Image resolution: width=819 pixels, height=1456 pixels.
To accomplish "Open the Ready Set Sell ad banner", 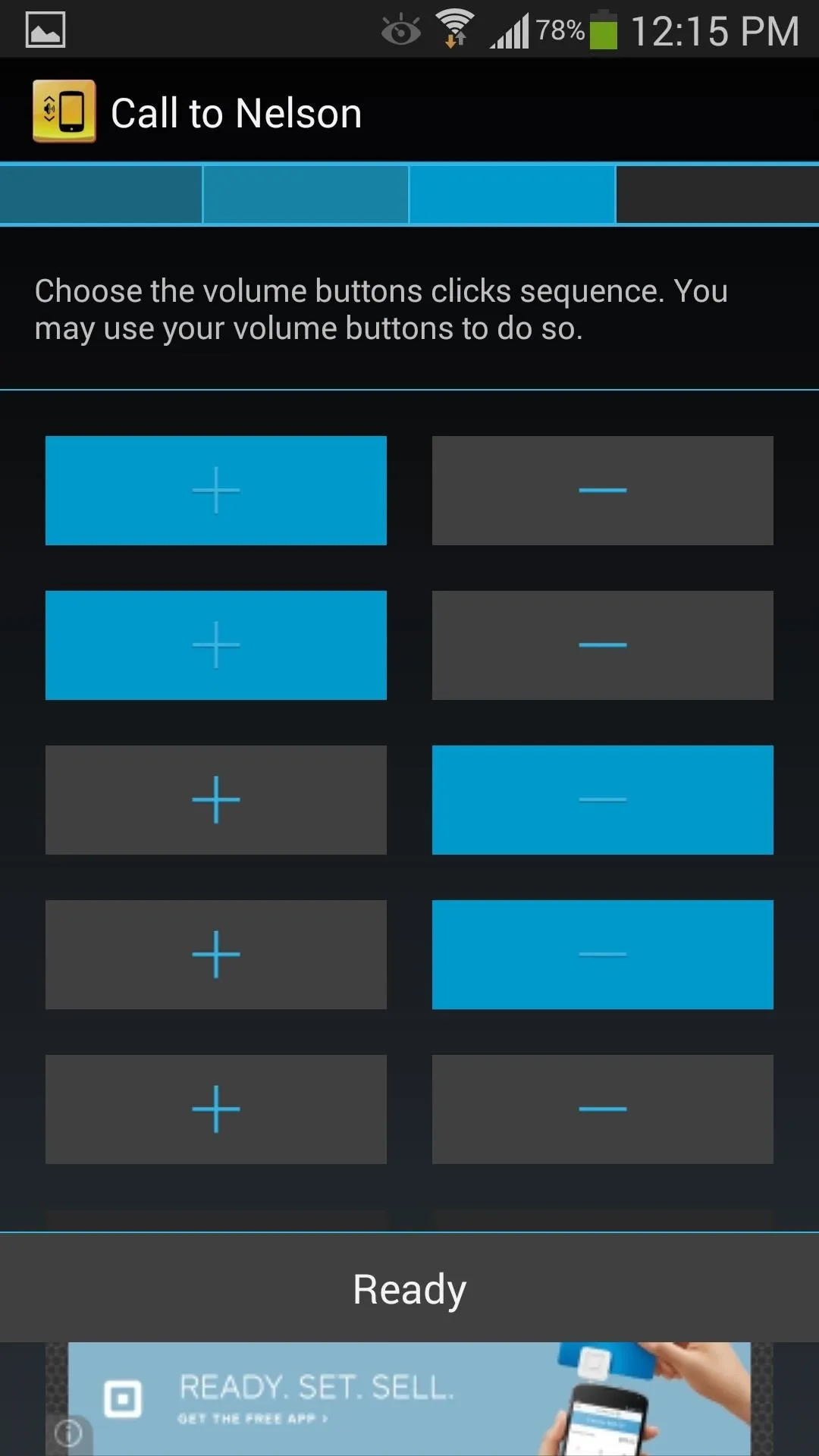I will click(409, 1399).
